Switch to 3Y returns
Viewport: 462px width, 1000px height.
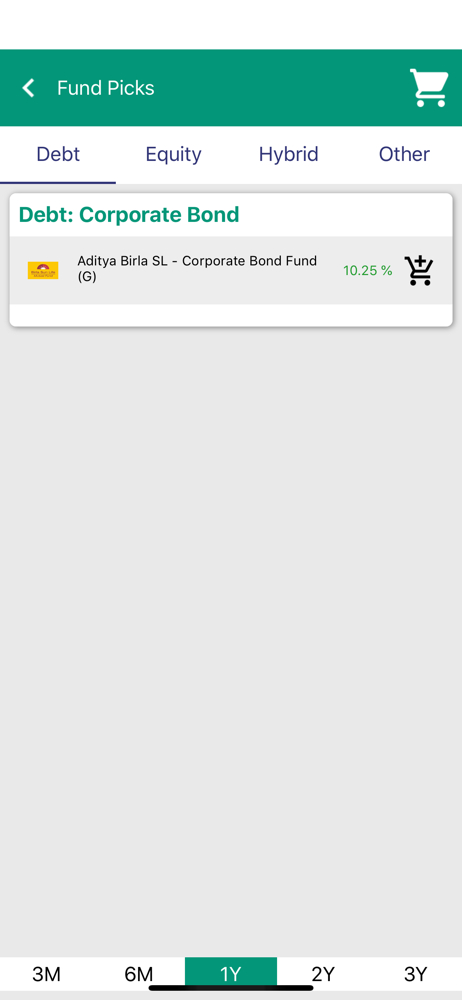pyautogui.click(x=415, y=974)
